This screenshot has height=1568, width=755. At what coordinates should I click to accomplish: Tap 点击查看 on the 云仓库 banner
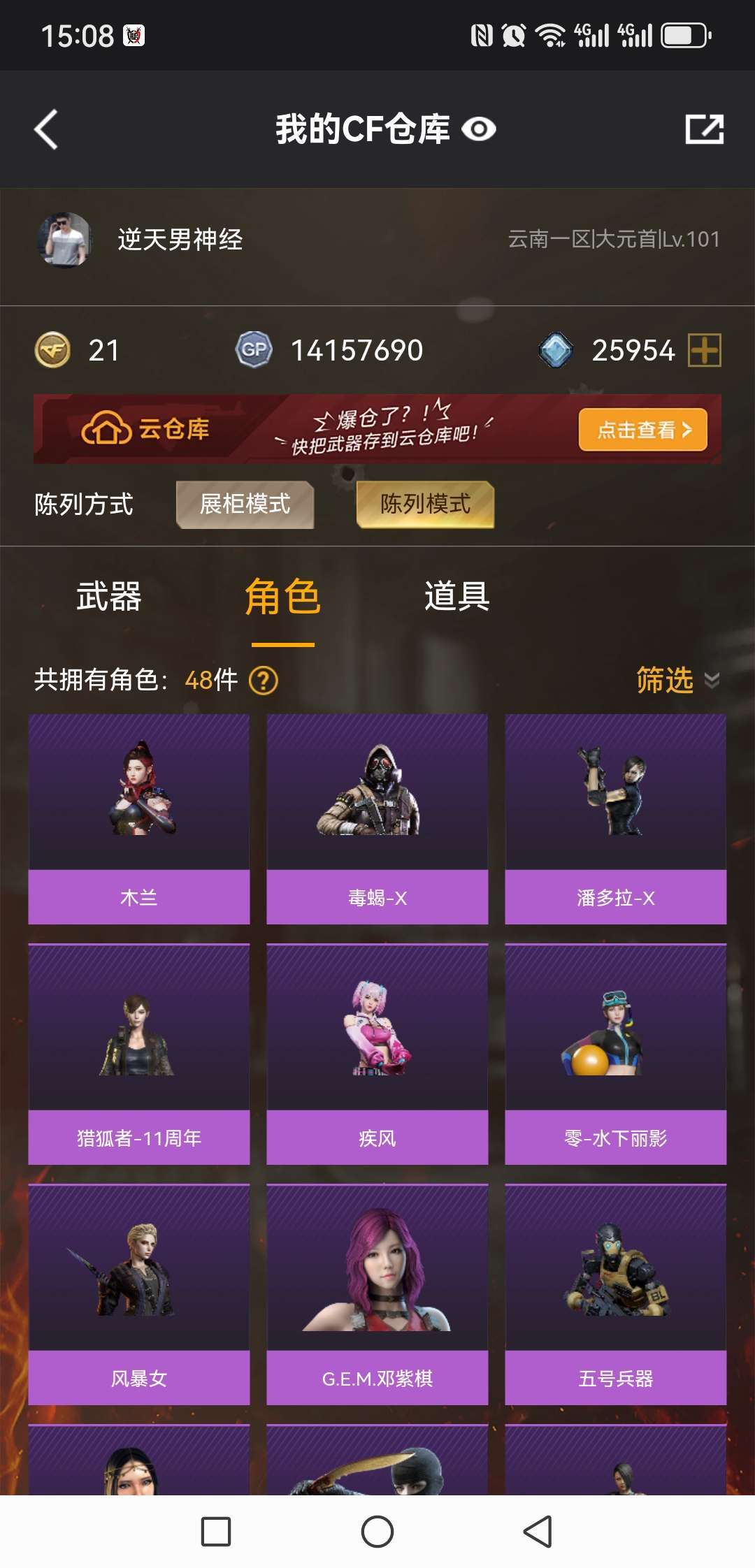click(643, 429)
